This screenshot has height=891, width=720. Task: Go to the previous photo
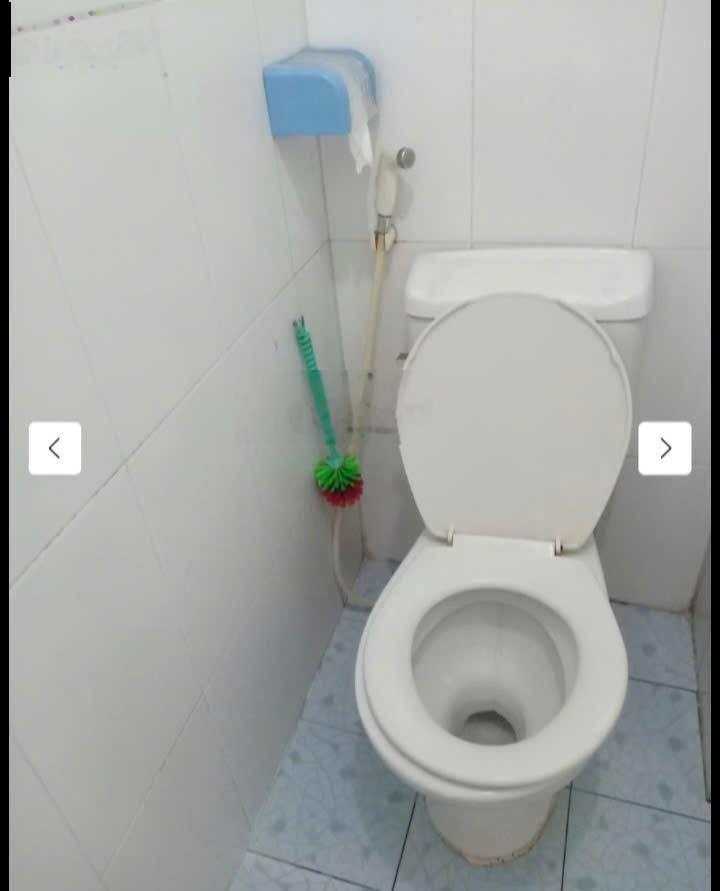[55, 448]
